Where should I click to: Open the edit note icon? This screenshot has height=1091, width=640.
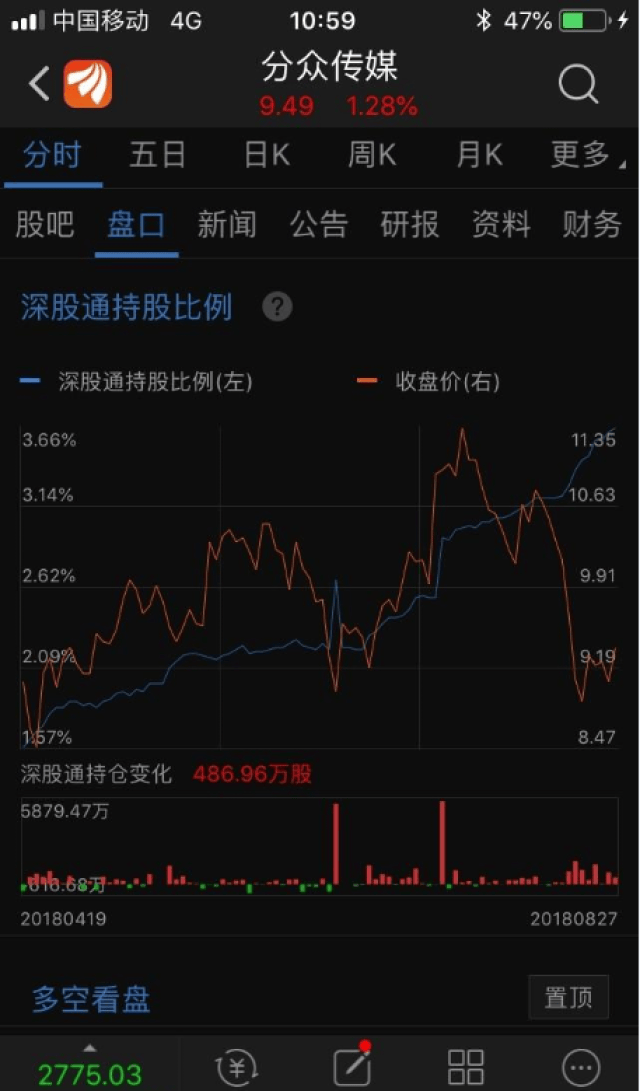click(x=352, y=1066)
